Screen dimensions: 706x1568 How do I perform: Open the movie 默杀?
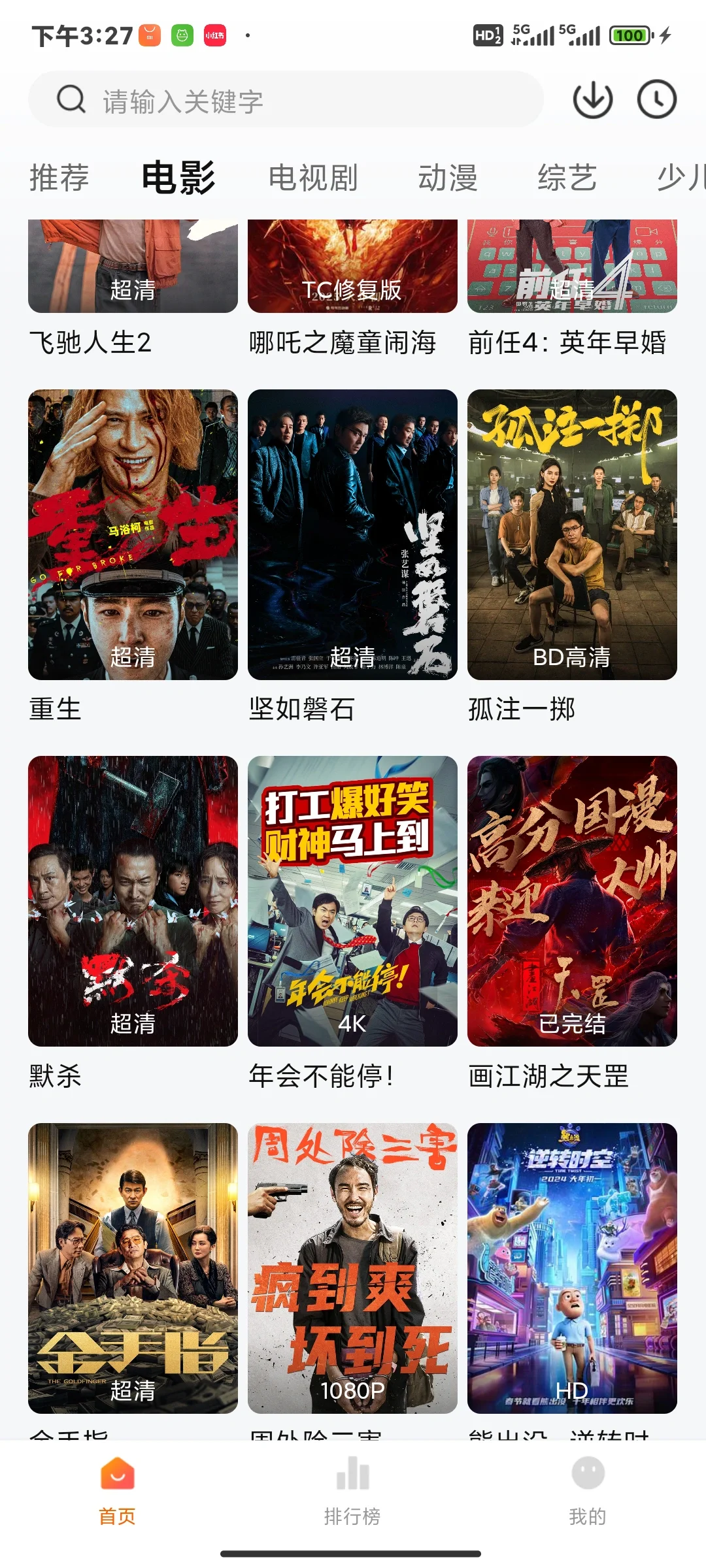tap(133, 901)
